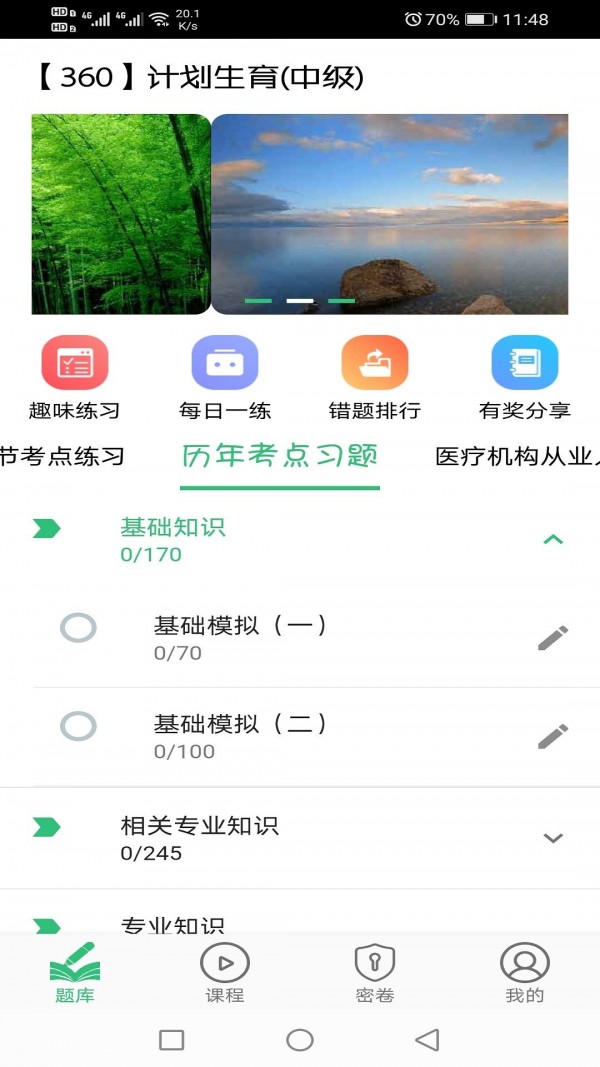
Task: Open the lake banner image
Action: coord(390,214)
